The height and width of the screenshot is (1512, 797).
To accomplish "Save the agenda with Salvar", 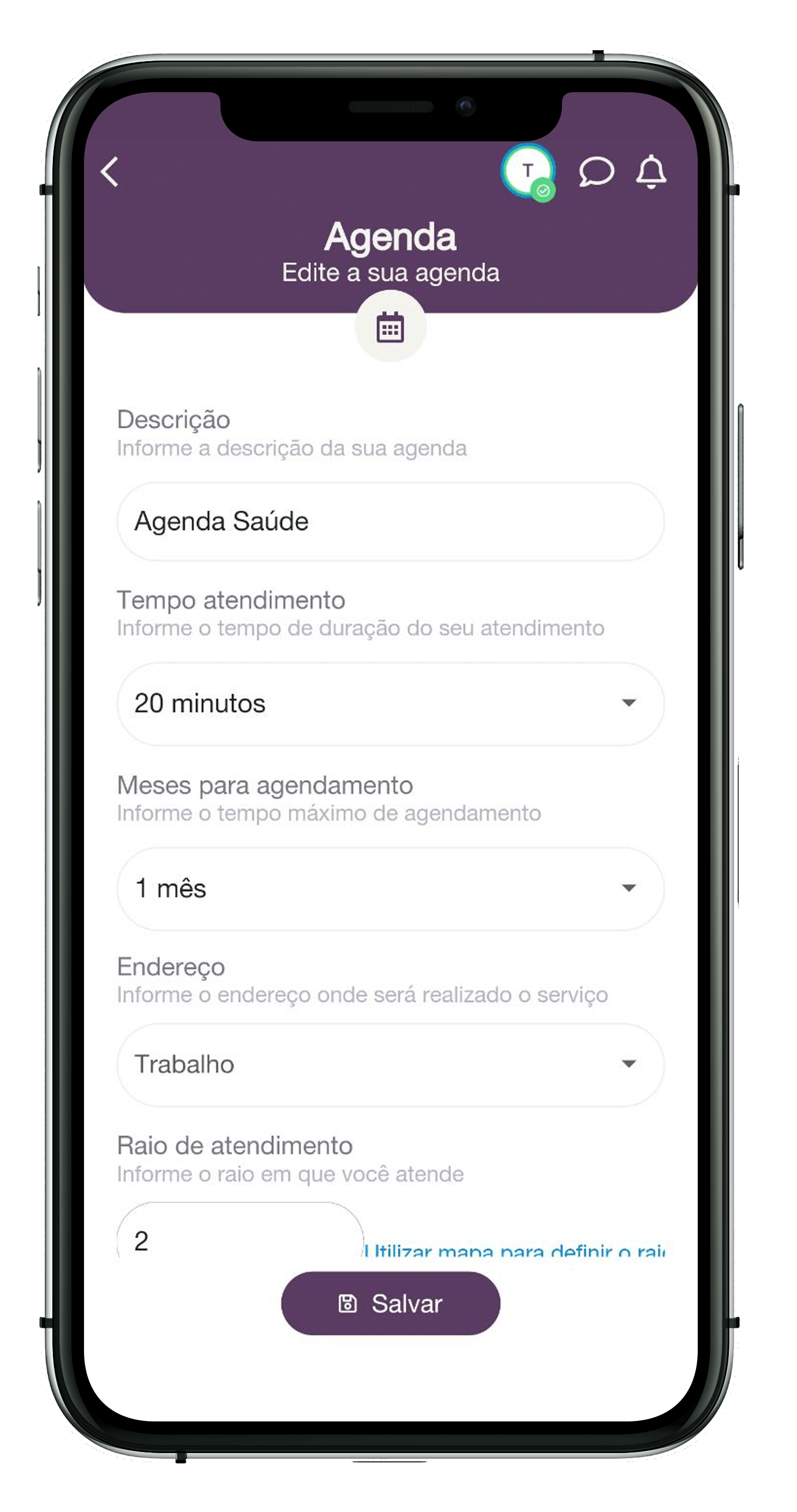I will [x=390, y=1304].
